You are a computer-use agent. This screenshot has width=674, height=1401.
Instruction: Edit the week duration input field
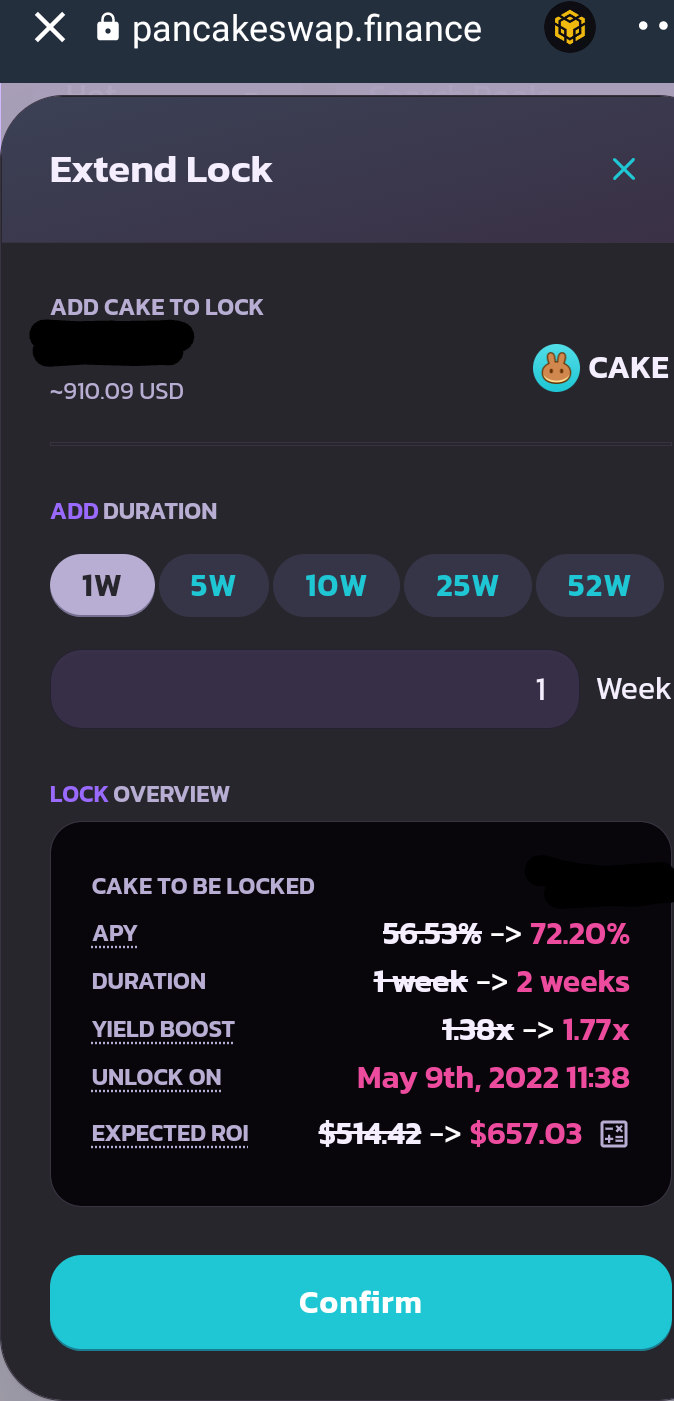[314, 689]
